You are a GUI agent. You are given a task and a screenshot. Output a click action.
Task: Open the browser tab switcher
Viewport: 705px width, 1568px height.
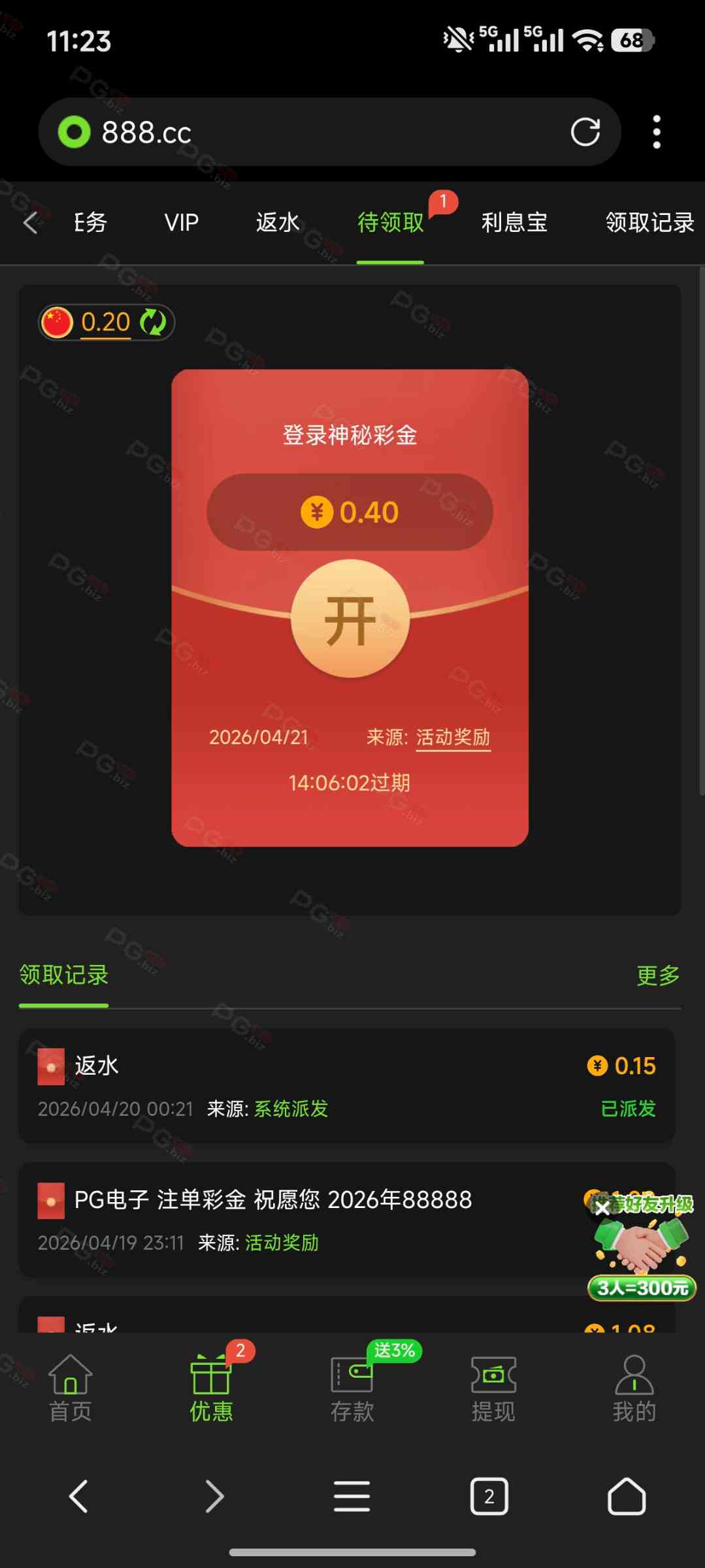[x=489, y=1496]
